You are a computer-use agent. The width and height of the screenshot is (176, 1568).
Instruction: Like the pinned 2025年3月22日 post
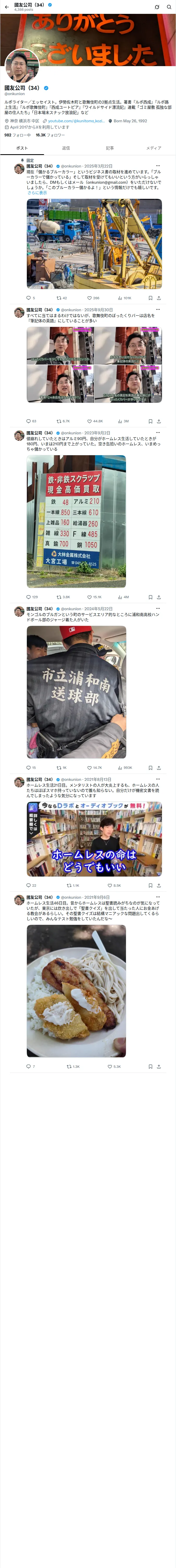(93, 298)
